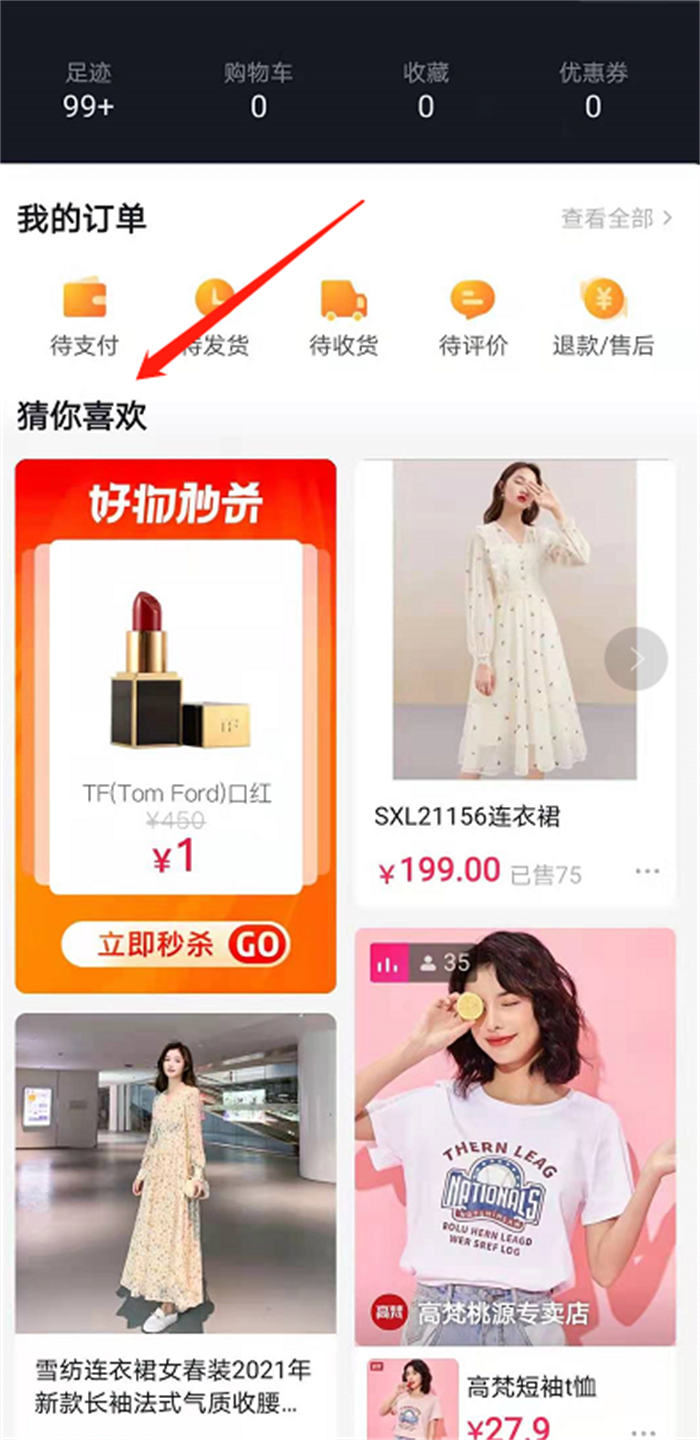
Task: Tap 立即秒杀 GO button
Action: (175, 945)
